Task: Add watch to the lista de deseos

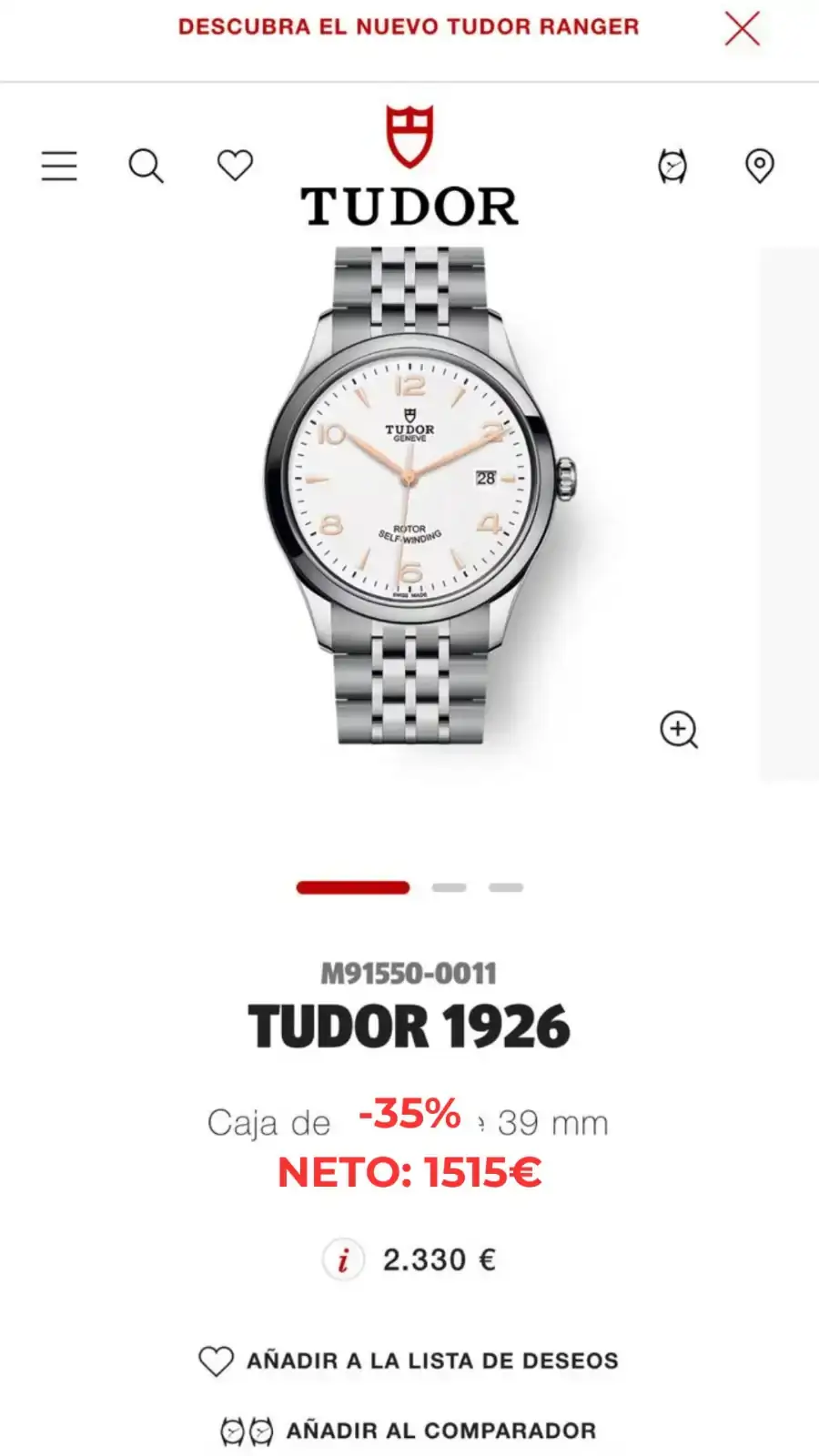Action: [x=409, y=1361]
